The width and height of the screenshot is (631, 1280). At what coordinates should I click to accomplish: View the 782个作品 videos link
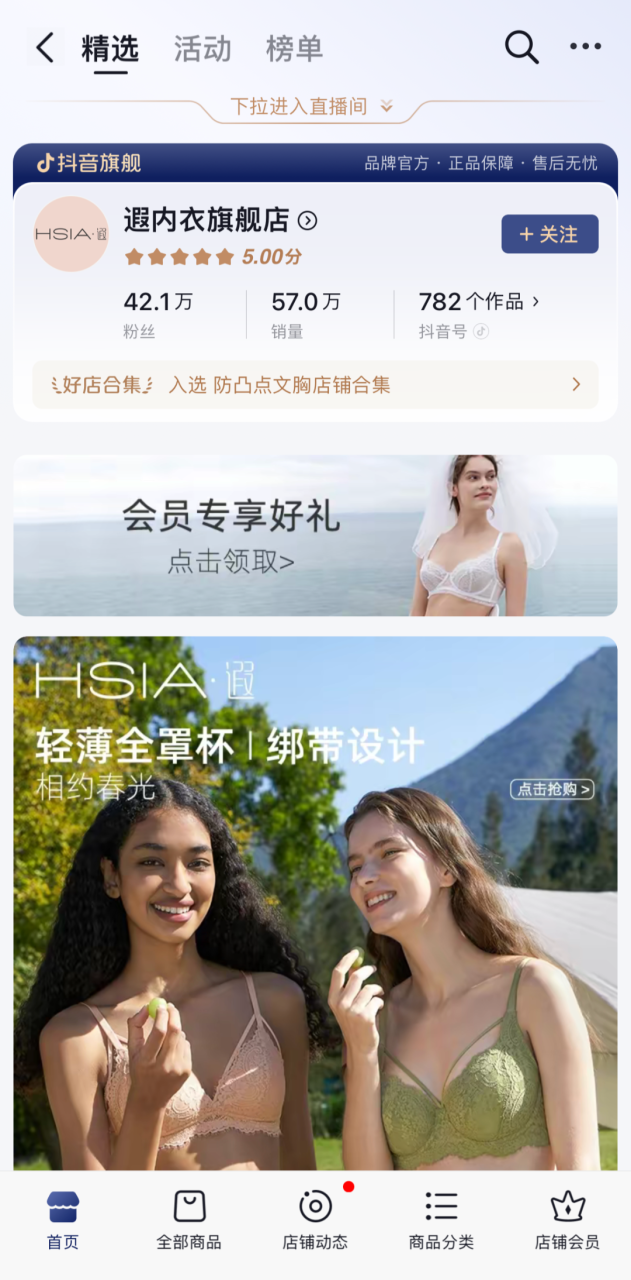479,301
